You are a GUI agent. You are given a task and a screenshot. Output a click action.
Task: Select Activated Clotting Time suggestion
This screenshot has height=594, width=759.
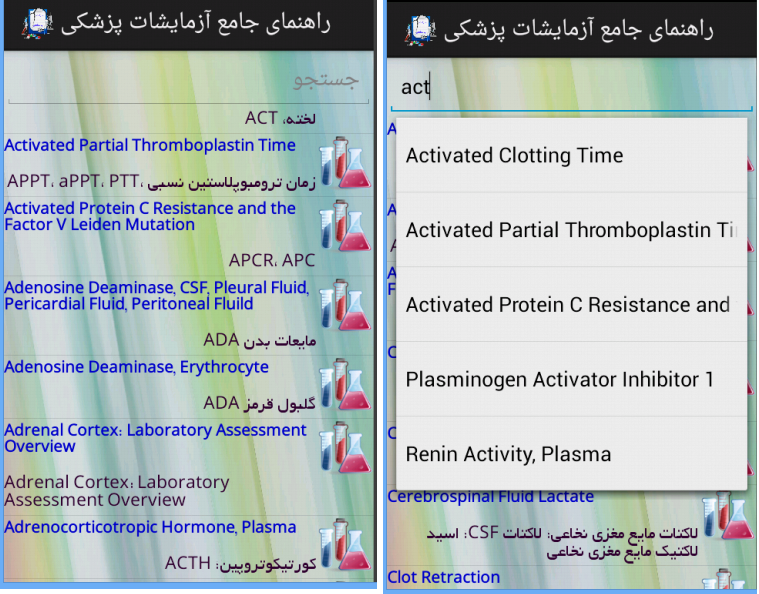571,155
